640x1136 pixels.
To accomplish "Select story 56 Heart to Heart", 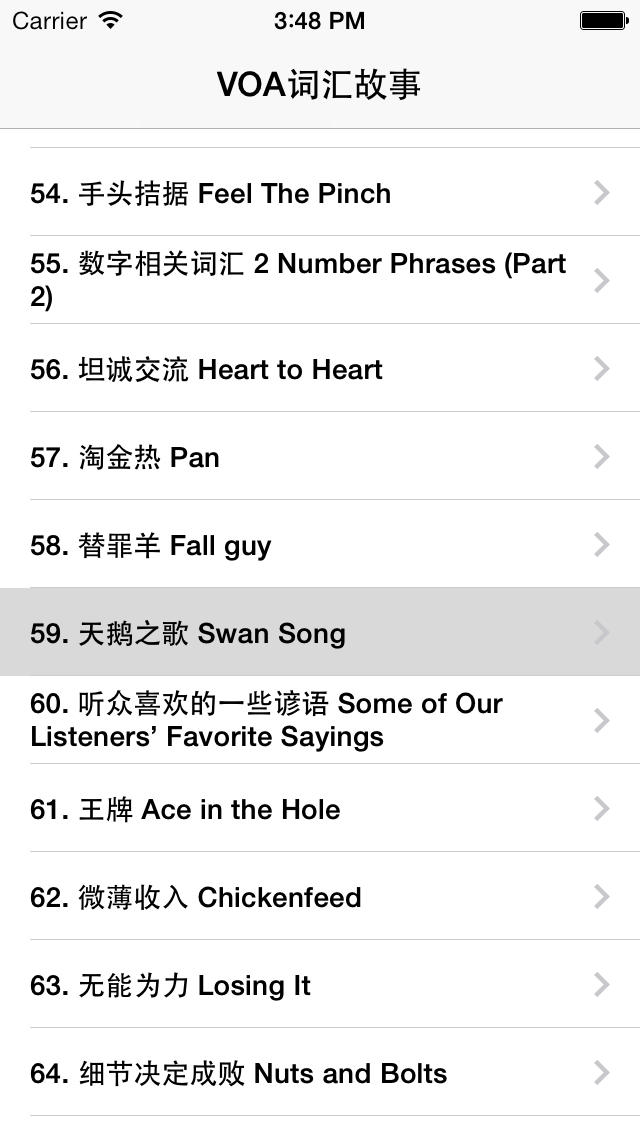I will [x=320, y=368].
